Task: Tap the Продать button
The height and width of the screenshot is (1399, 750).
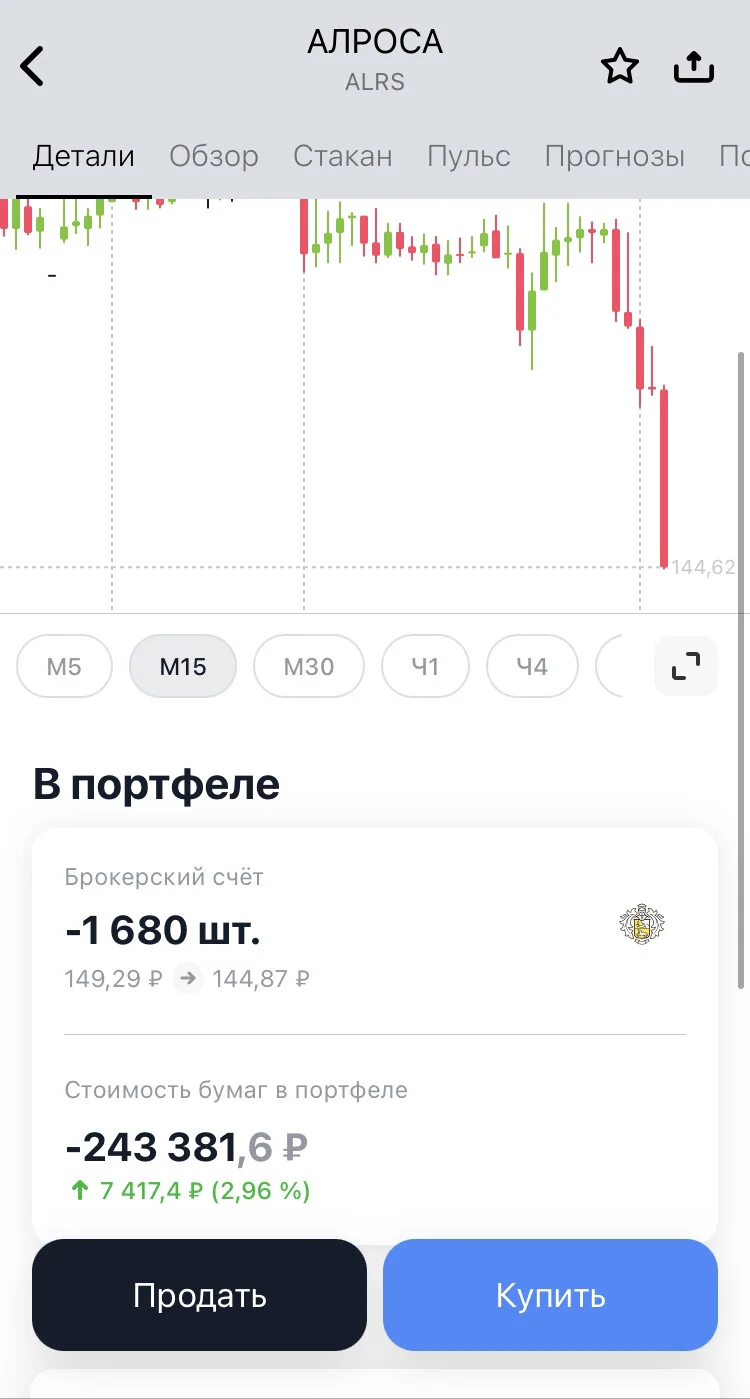Action: pyautogui.click(x=200, y=1295)
